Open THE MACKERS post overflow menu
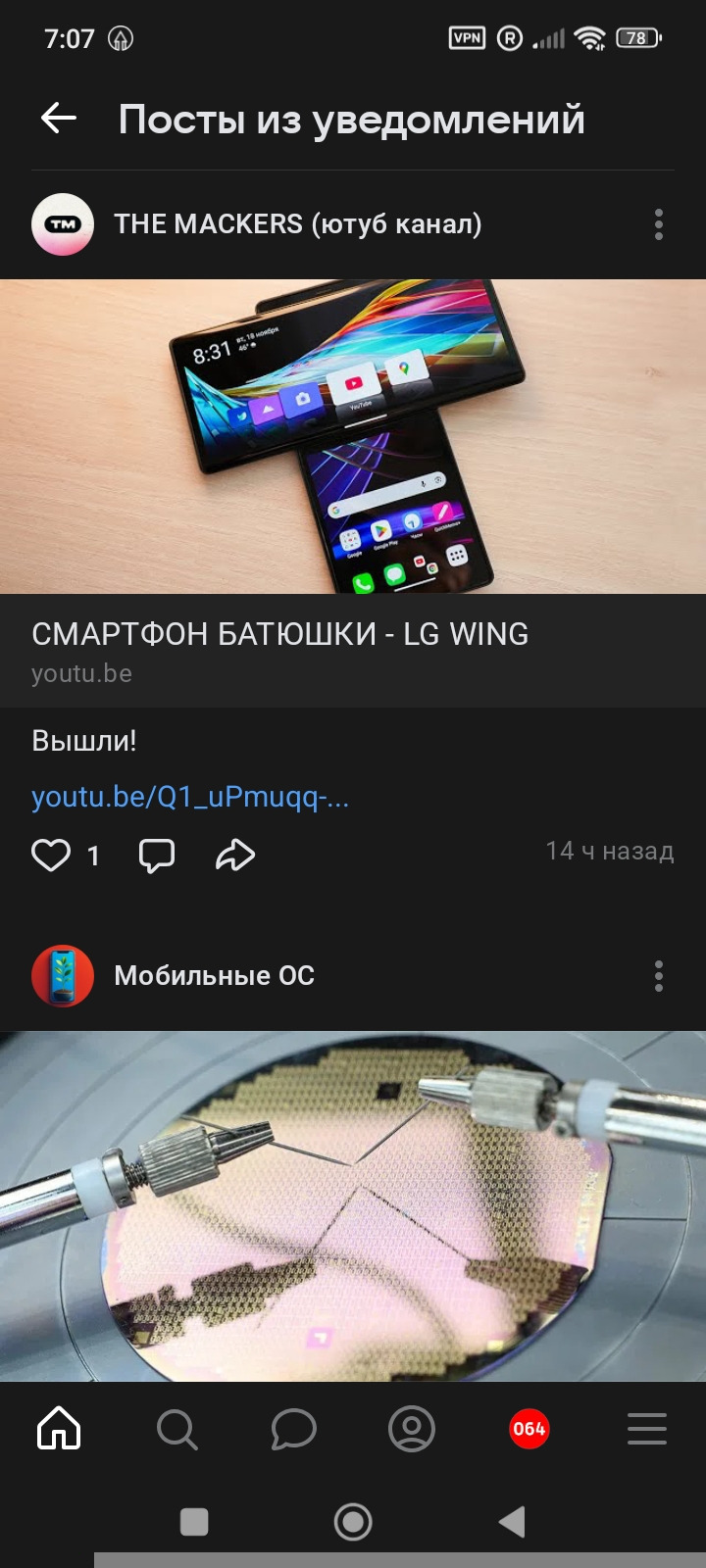Screen dimensions: 706x1568 click(658, 224)
